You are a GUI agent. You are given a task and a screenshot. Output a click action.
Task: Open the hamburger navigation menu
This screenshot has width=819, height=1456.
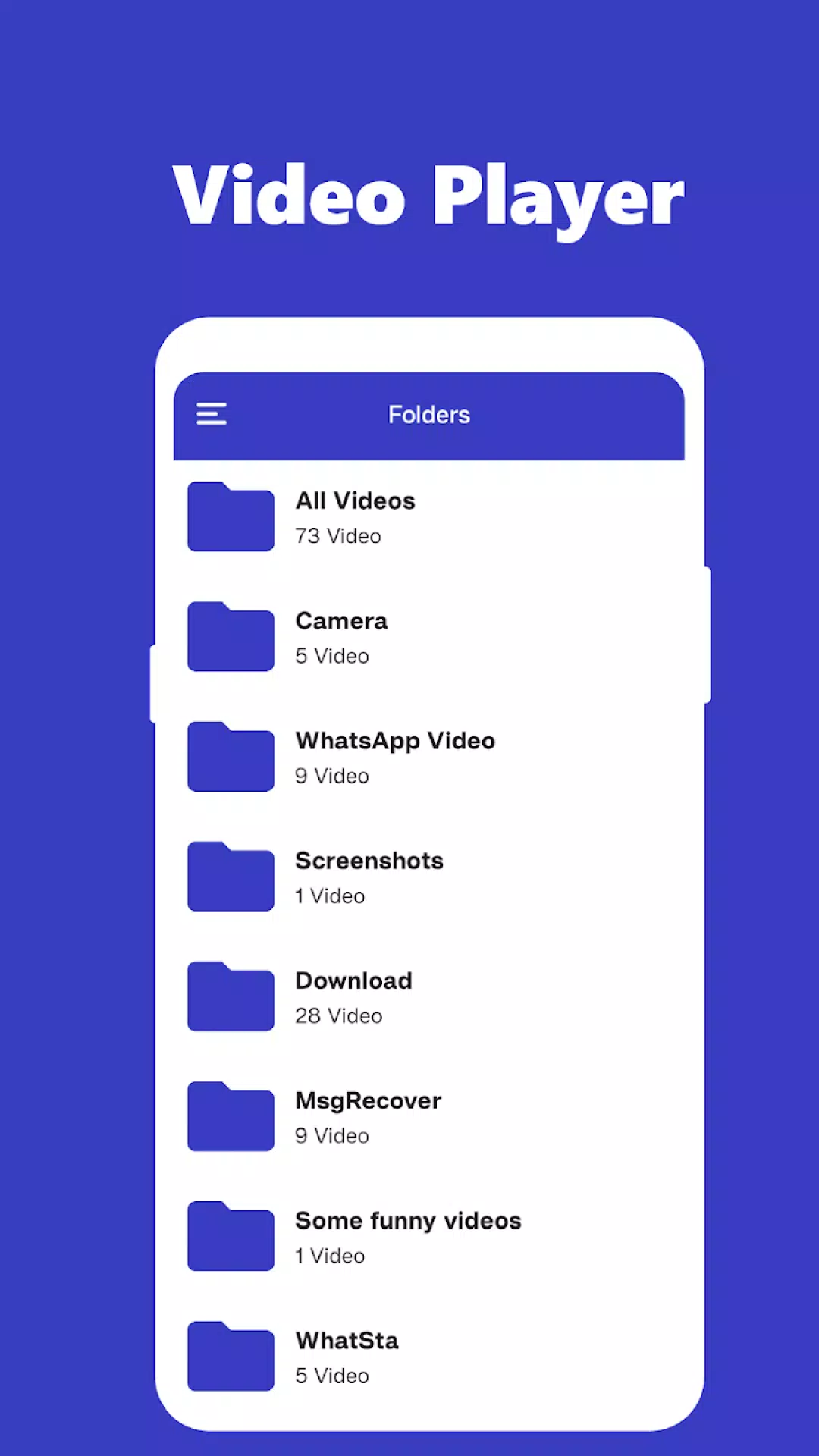pos(211,414)
